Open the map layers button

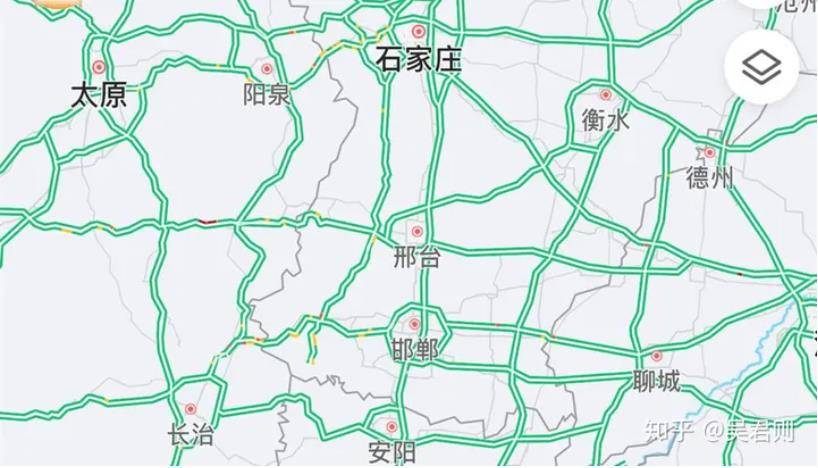point(762,67)
